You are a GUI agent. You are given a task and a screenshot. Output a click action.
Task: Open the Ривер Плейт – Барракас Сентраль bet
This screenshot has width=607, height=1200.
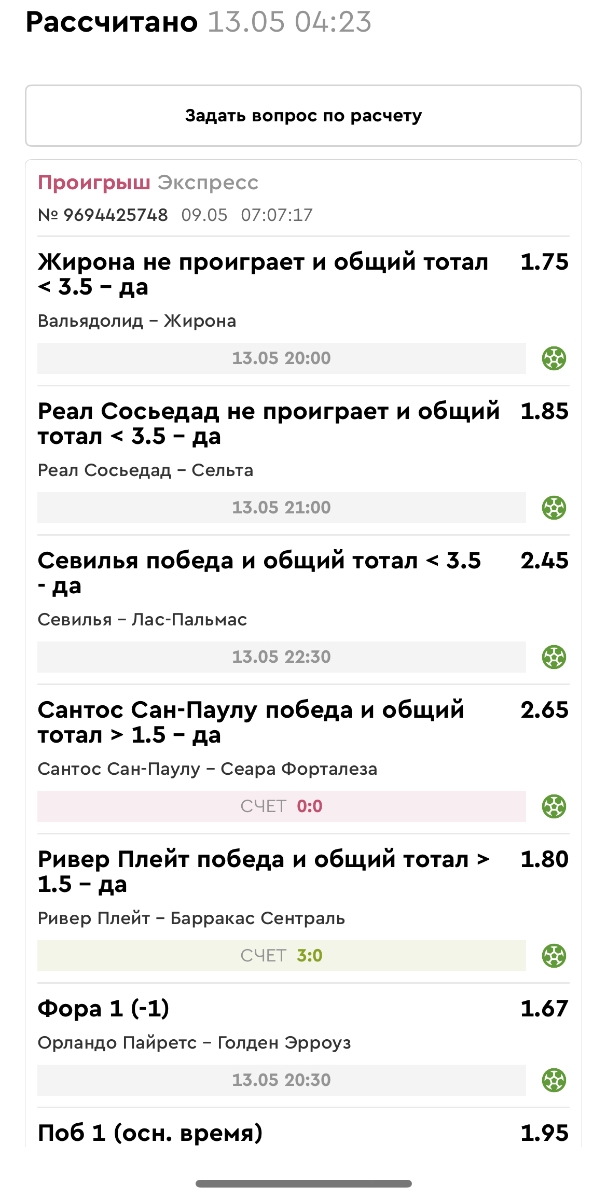click(x=303, y=908)
